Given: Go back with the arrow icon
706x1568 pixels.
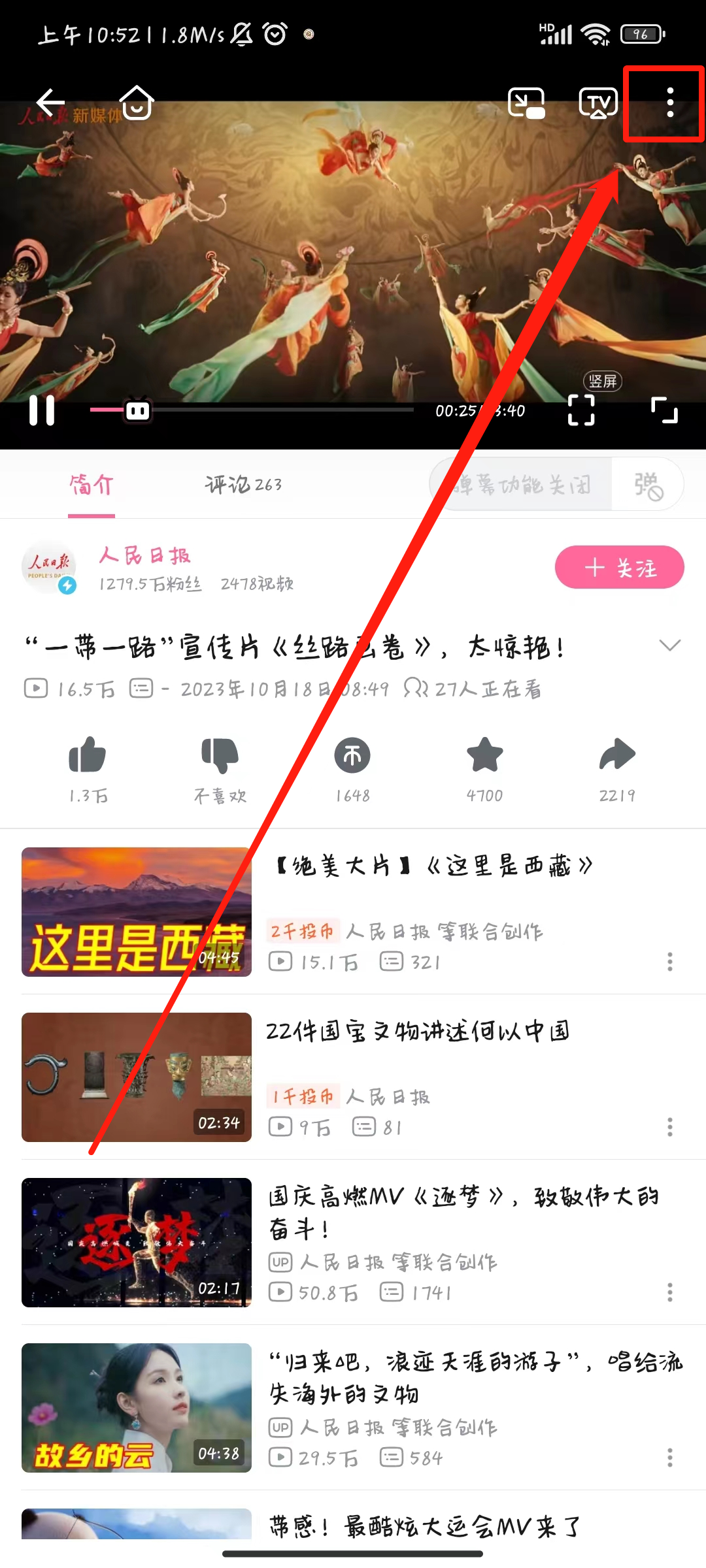Looking at the screenshot, I should coord(50,103).
